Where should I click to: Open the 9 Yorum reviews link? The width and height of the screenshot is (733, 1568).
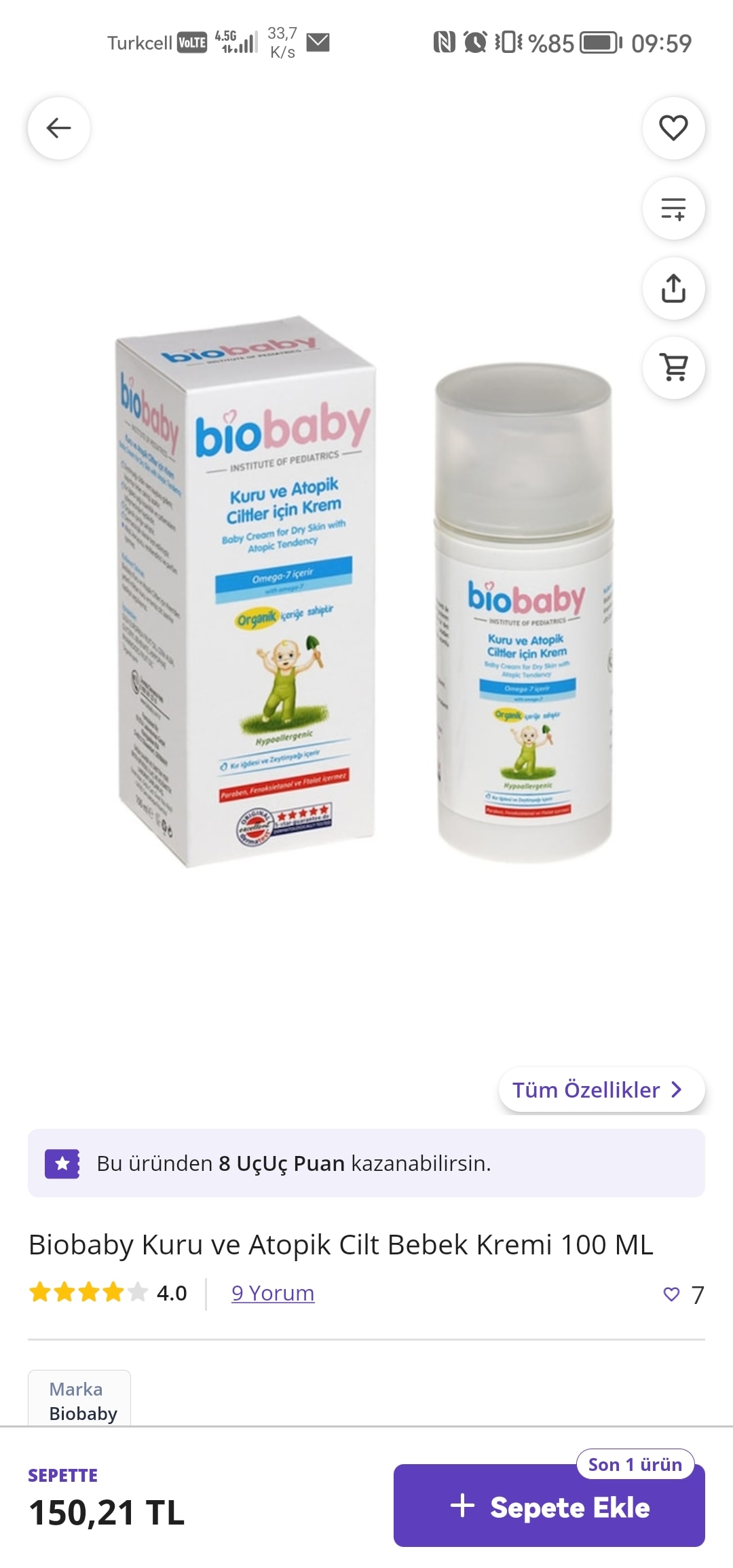click(273, 1293)
